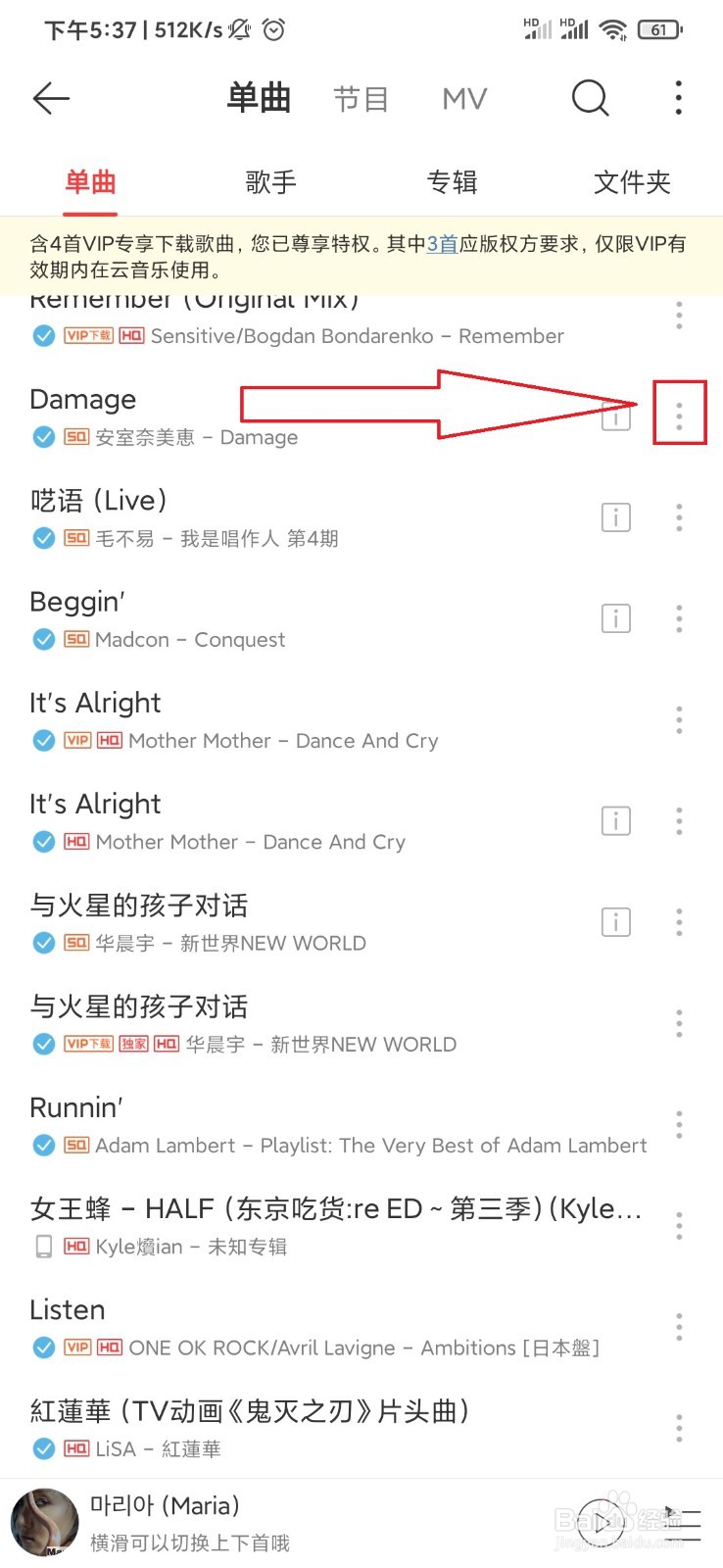Image resolution: width=723 pixels, height=1568 pixels.
Task: Tap the blue downloaded checkmark beside Listen
Action: (43, 1347)
